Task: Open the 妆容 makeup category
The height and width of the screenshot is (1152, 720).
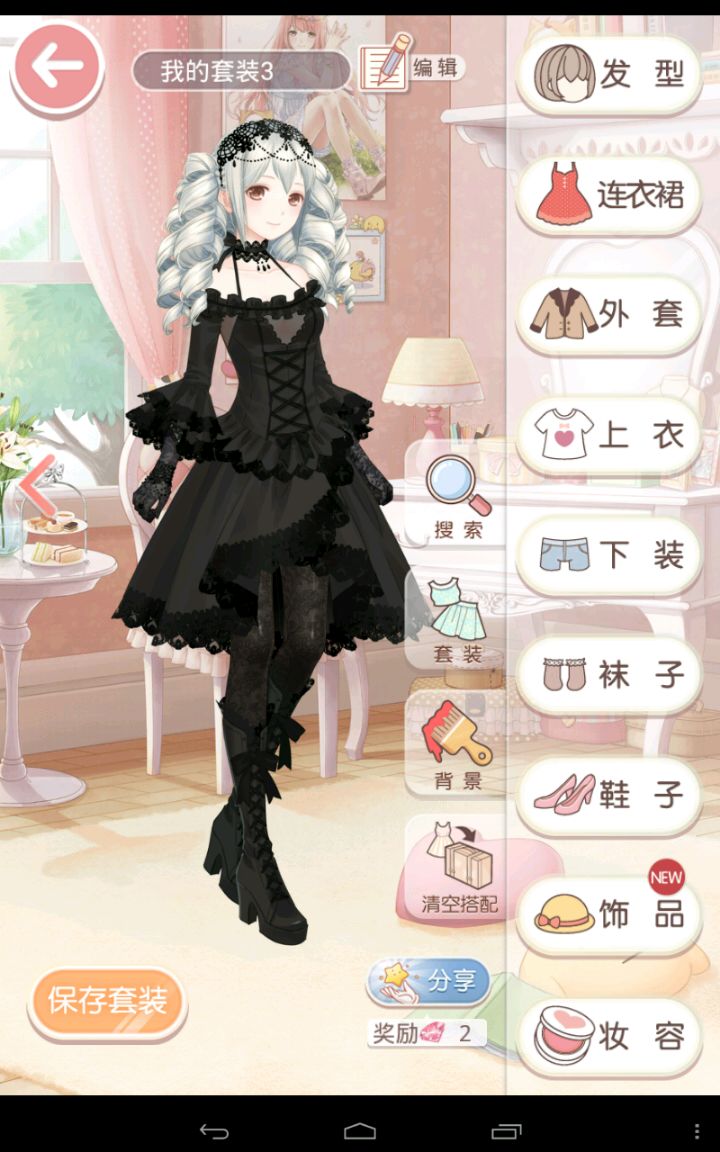Action: [x=609, y=1035]
